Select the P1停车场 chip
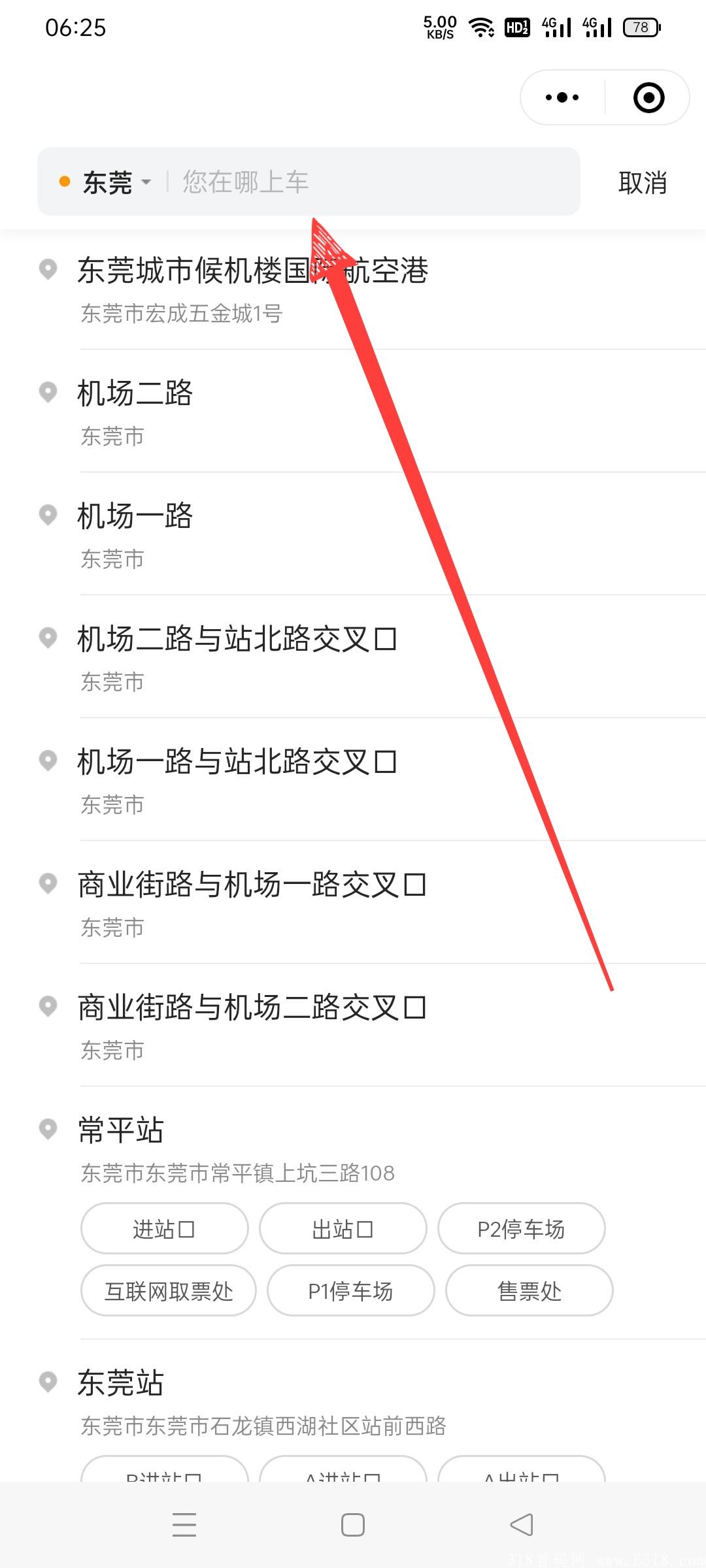The height and width of the screenshot is (1568, 706). point(350,1291)
